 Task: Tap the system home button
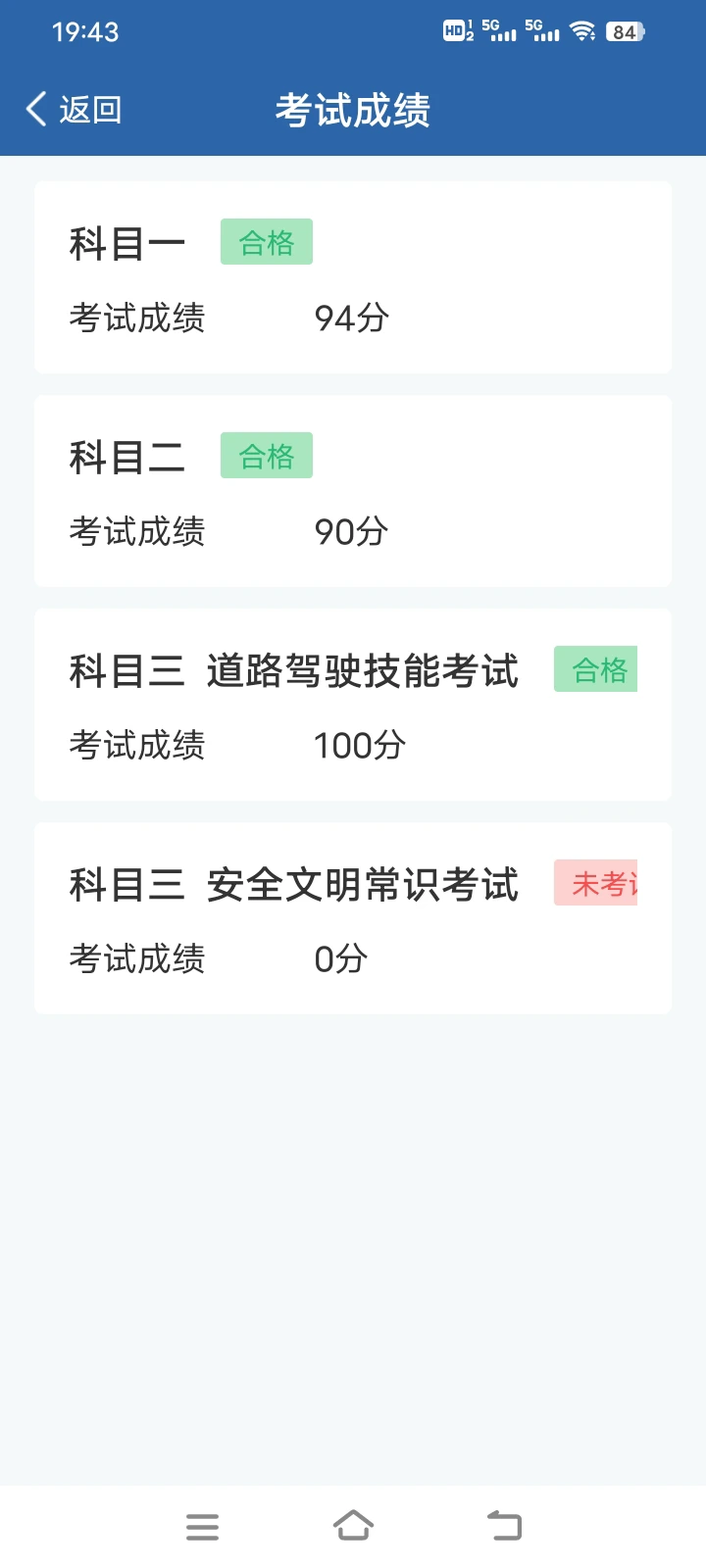(353, 1526)
